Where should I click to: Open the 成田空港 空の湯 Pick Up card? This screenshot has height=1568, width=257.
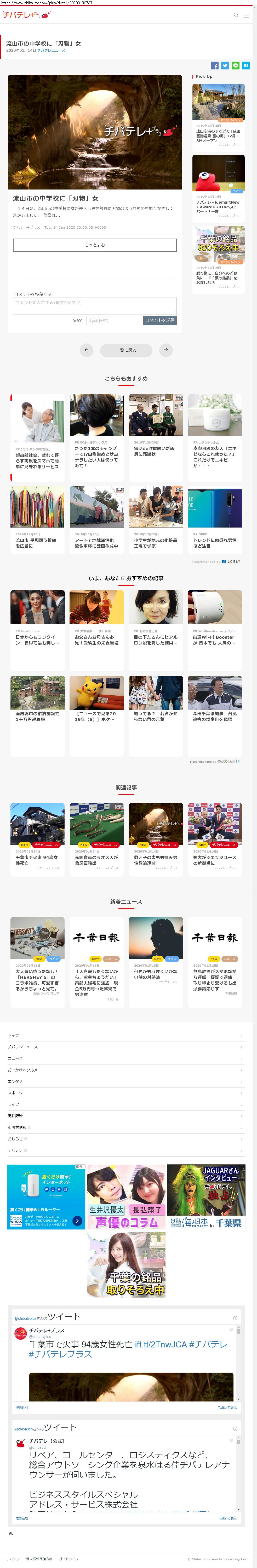coord(218,116)
